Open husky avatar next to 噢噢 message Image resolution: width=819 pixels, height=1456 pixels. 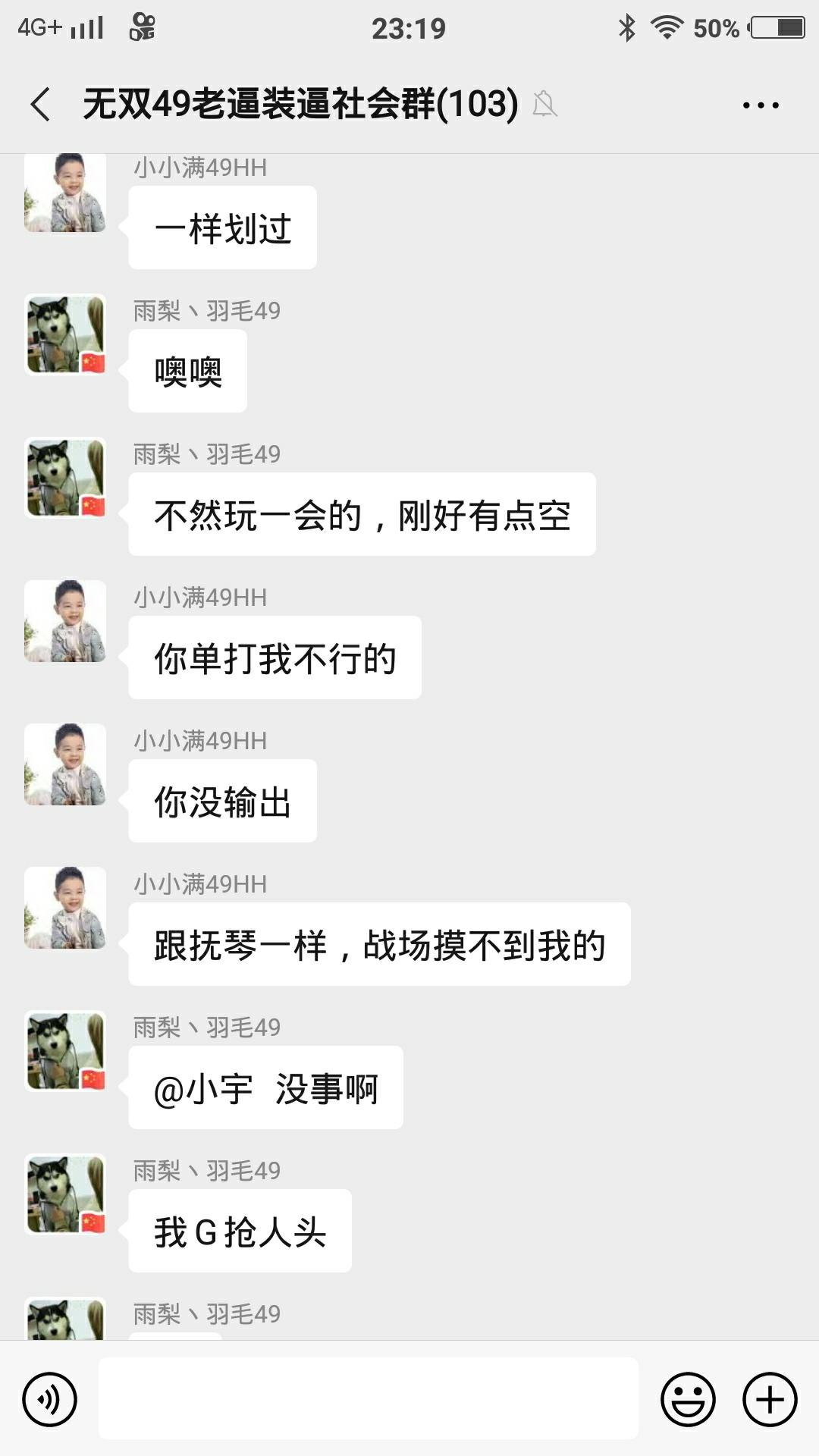(65, 334)
